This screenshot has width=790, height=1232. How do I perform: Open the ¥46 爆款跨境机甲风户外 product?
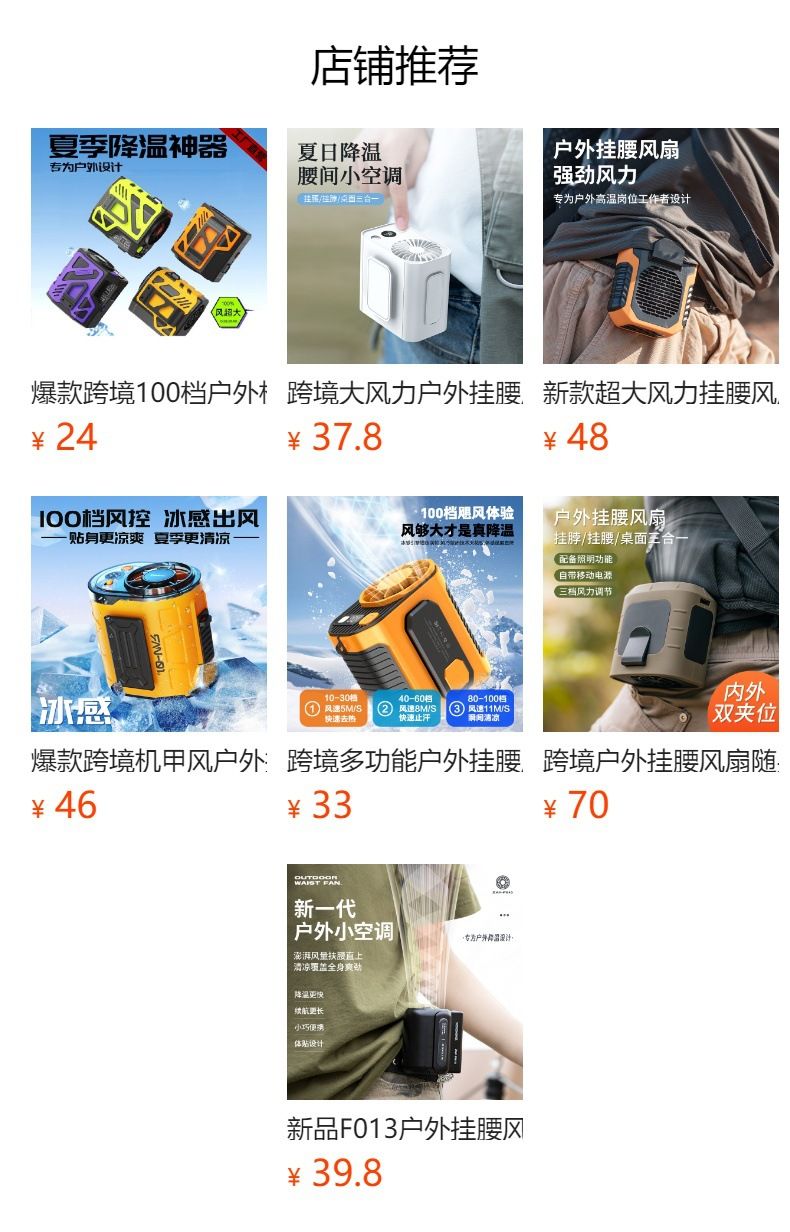(148, 614)
